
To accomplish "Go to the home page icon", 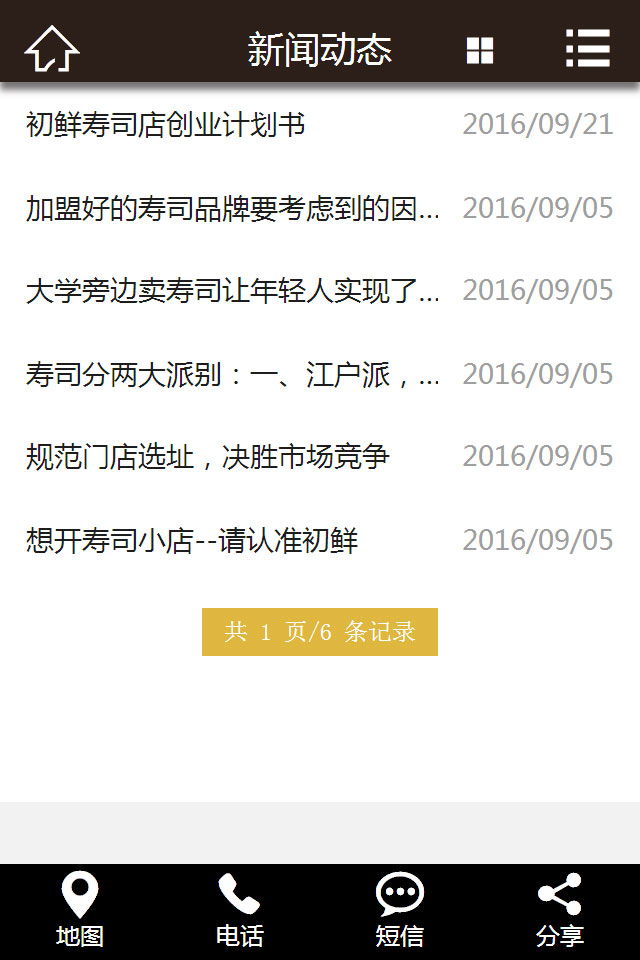I will pos(52,48).
